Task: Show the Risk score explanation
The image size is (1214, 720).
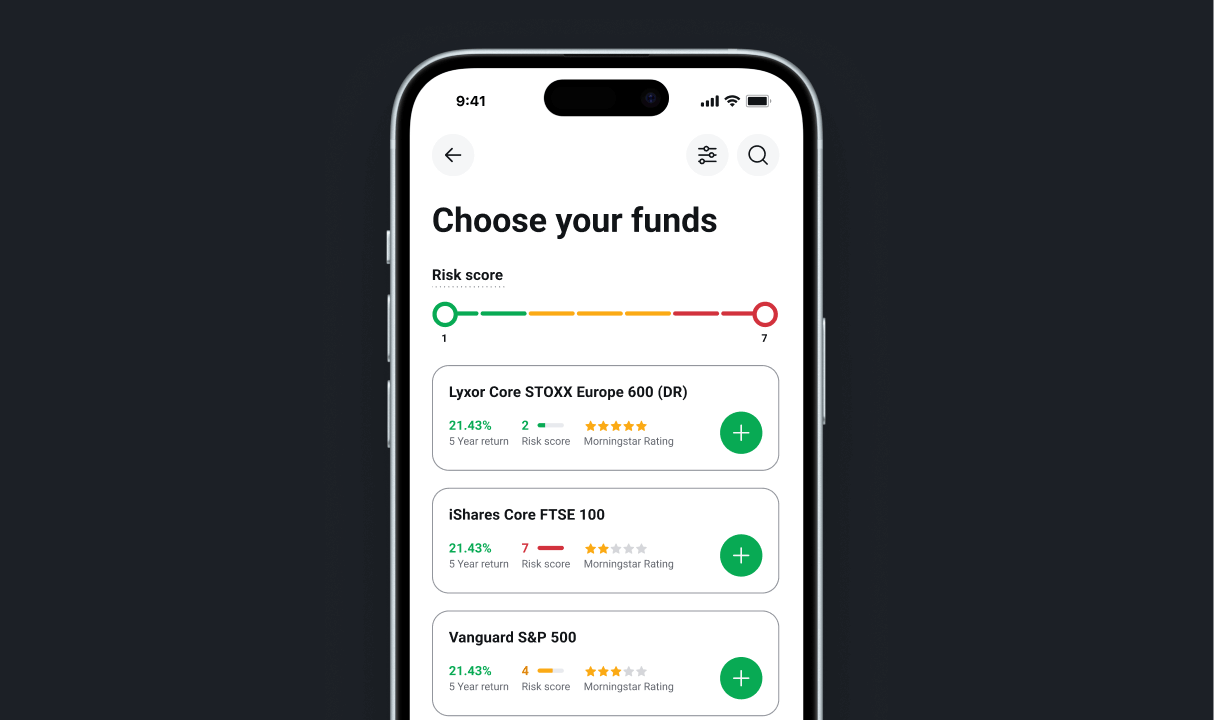Action: (467, 275)
